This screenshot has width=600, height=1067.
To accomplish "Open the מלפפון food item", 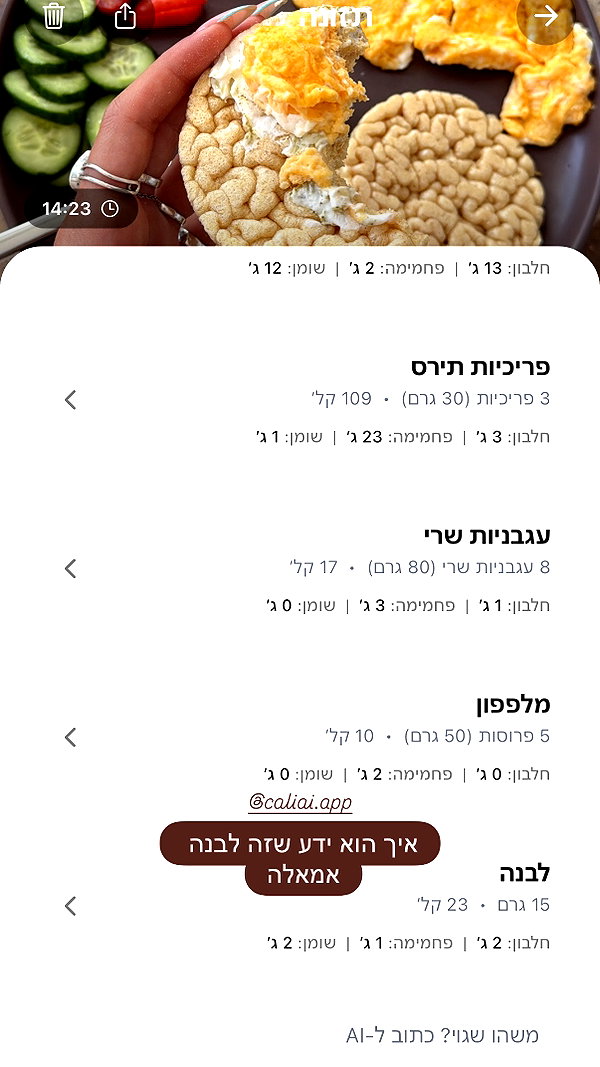I will click(x=306, y=738).
